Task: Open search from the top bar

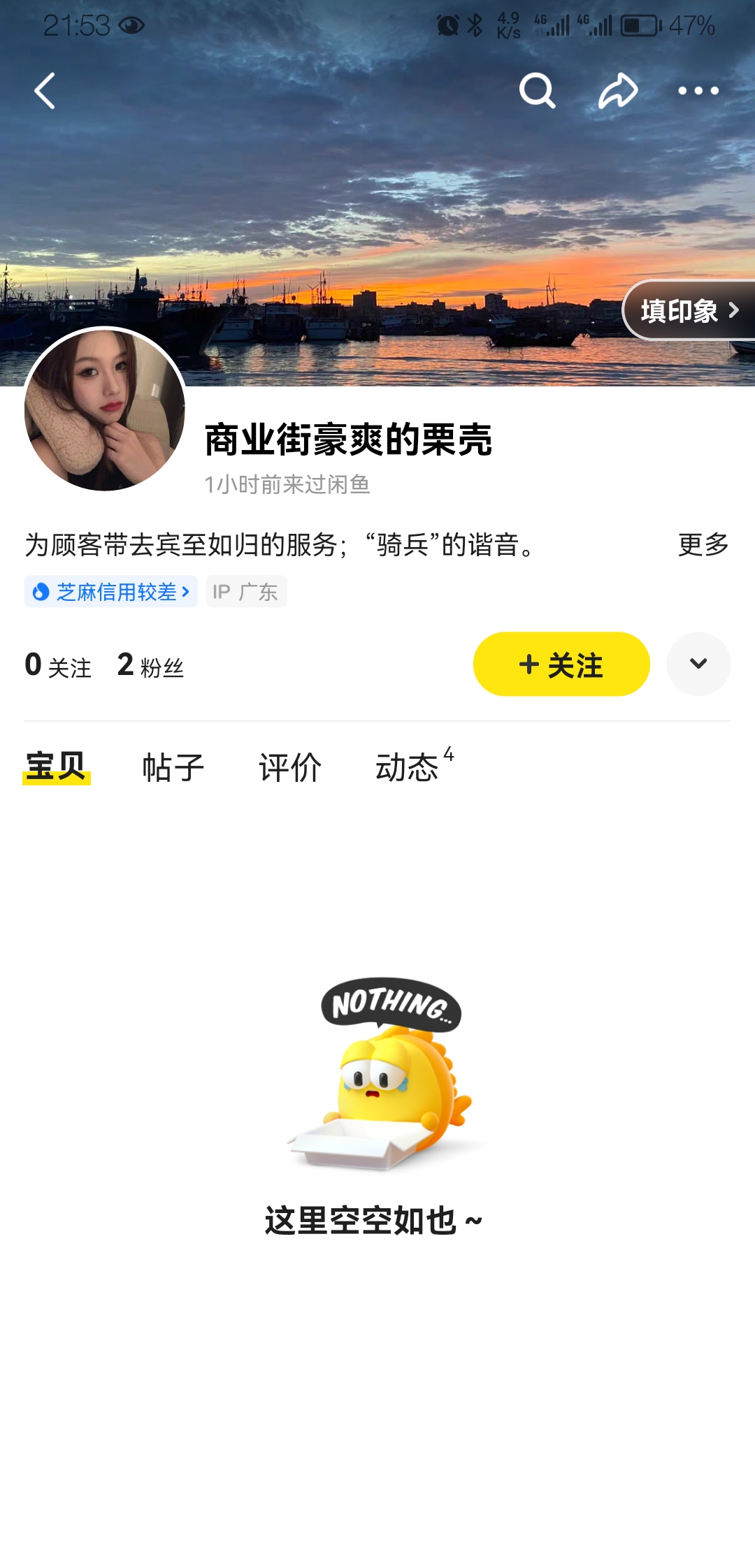Action: point(537,91)
